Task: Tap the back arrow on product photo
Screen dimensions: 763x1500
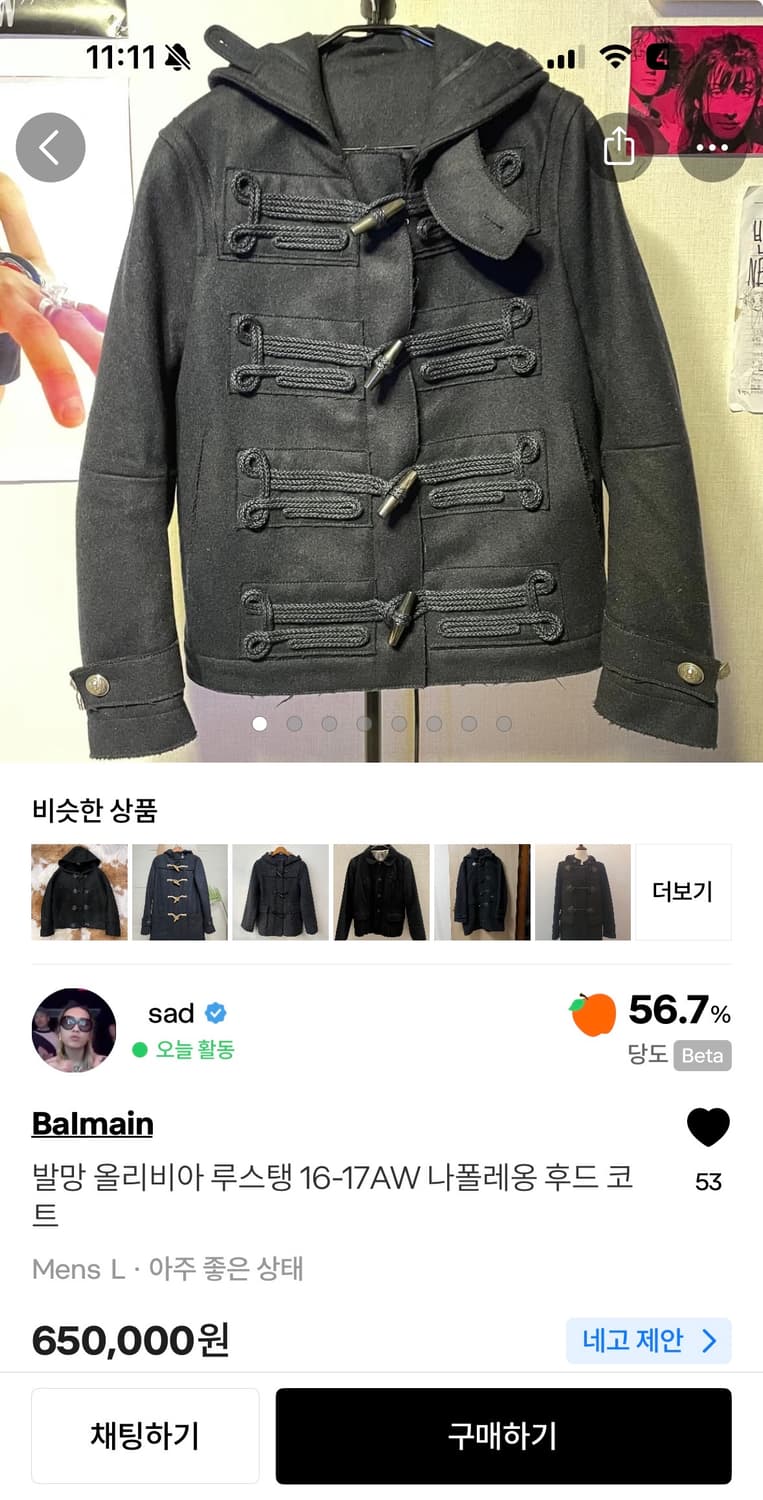Action: [50, 147]
